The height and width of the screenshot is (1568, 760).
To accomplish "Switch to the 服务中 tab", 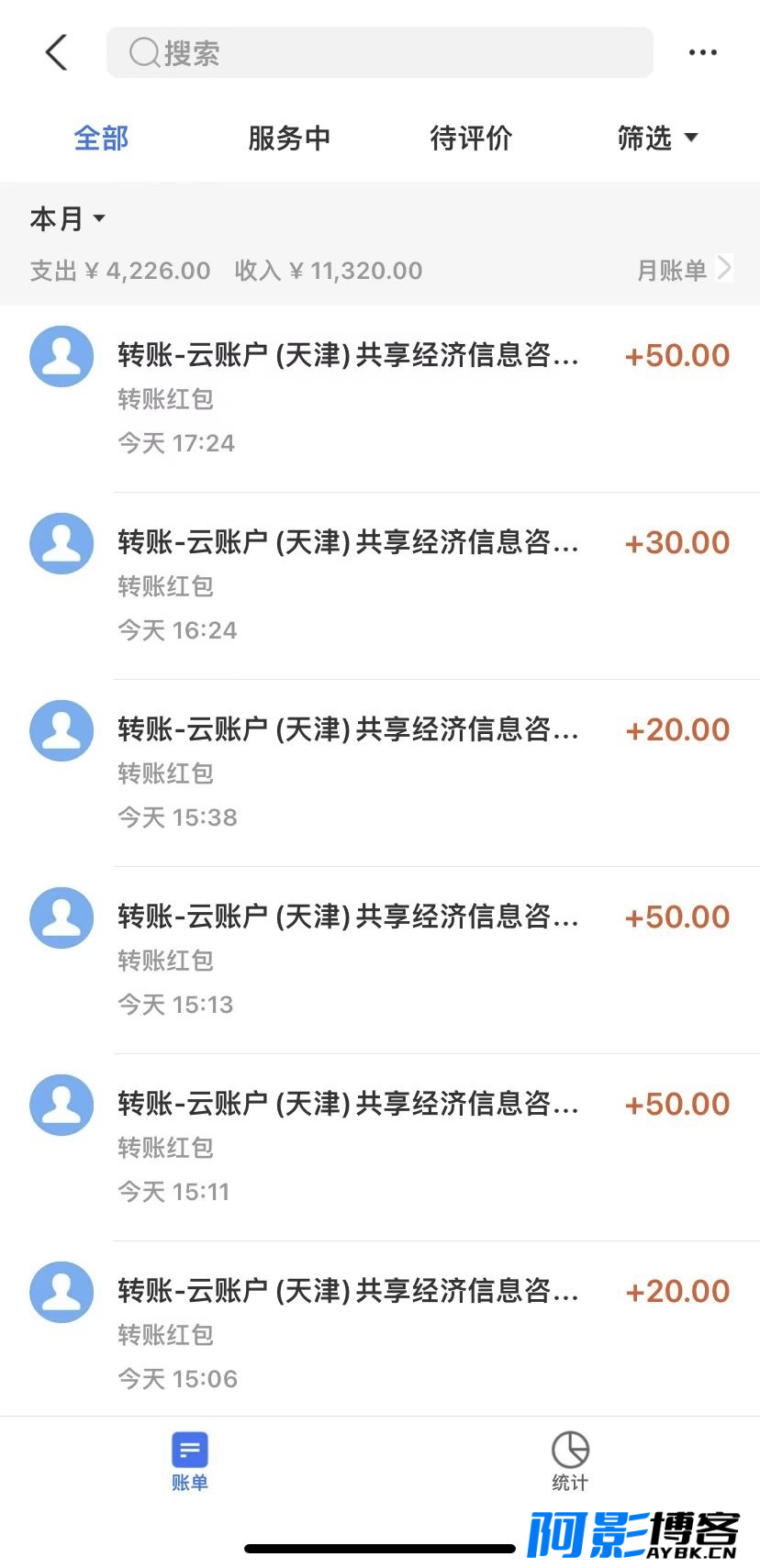I will [289, 139].
